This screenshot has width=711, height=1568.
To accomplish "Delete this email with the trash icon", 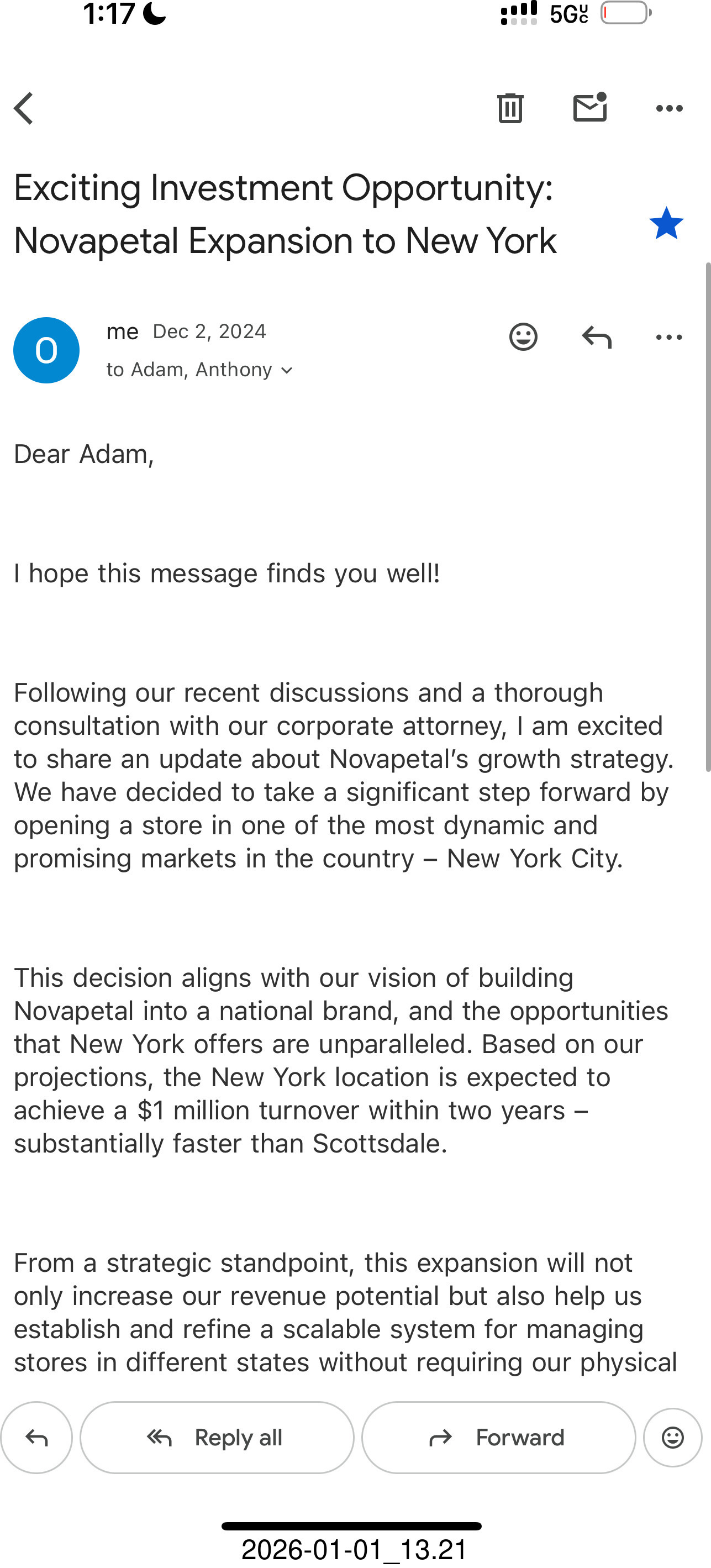I will (x=510, y=108).
